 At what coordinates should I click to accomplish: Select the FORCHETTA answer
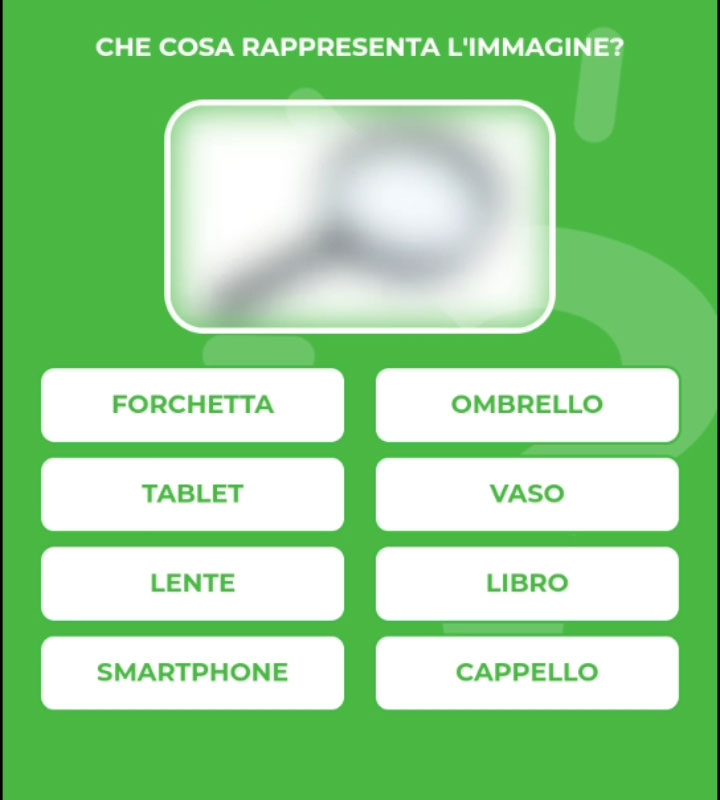click(192, 405)
